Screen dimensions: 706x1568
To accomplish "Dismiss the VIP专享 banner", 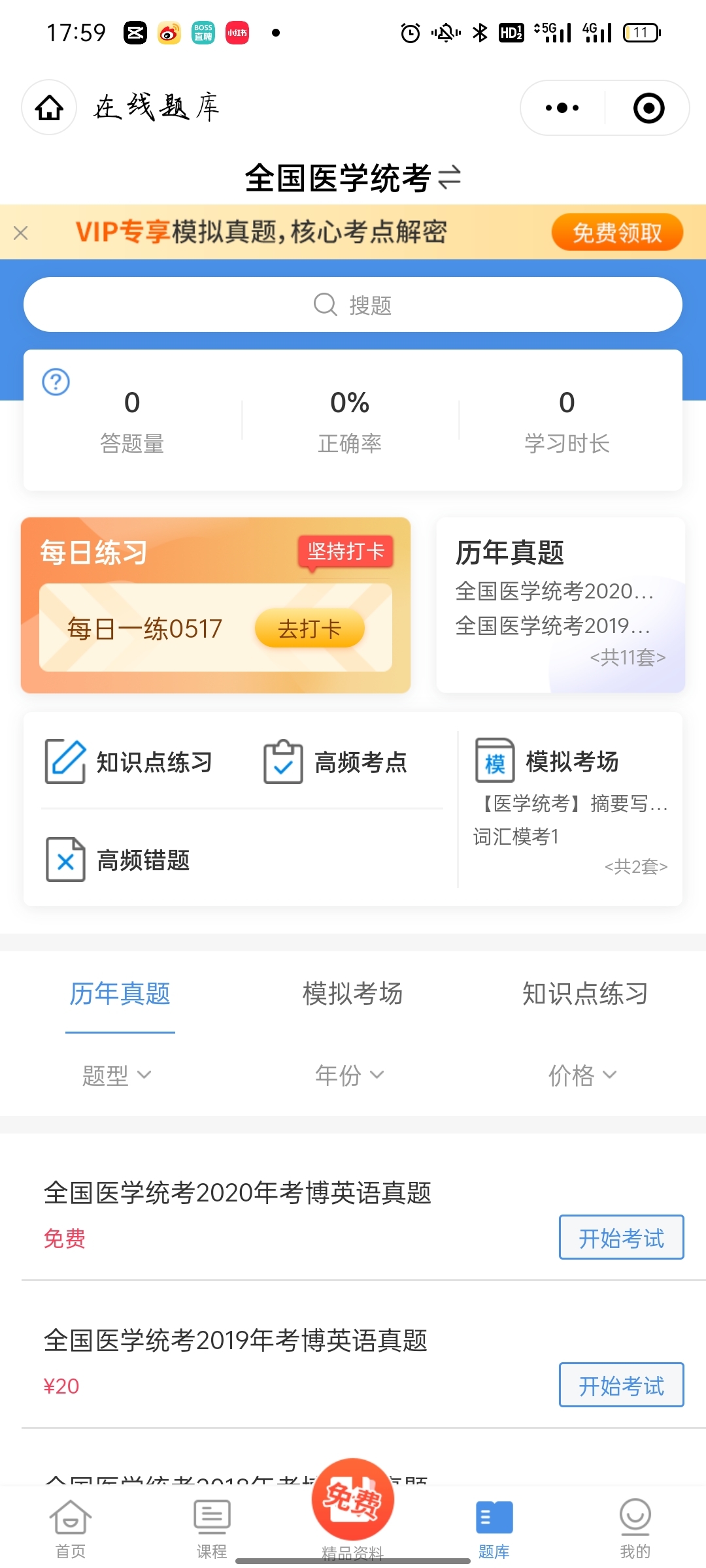I will point(21,233).
